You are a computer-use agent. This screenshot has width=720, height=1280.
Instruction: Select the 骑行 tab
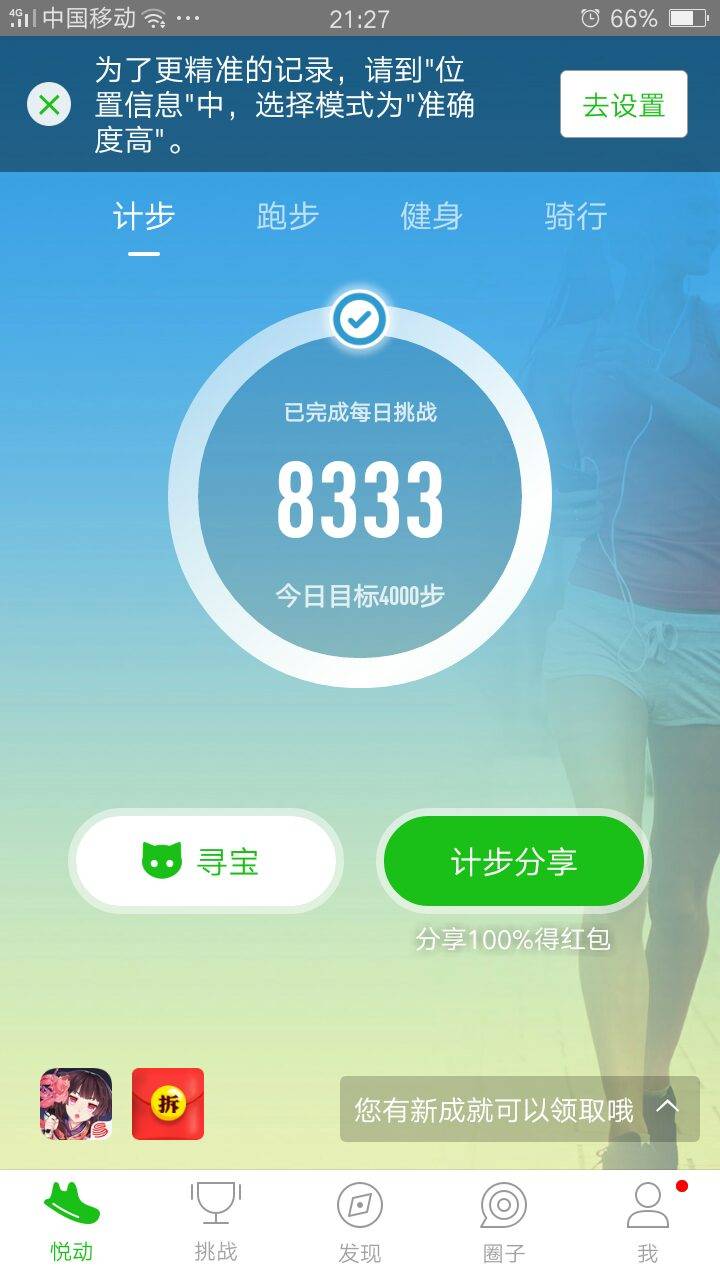pyautogui.click(x=575, y=216)
